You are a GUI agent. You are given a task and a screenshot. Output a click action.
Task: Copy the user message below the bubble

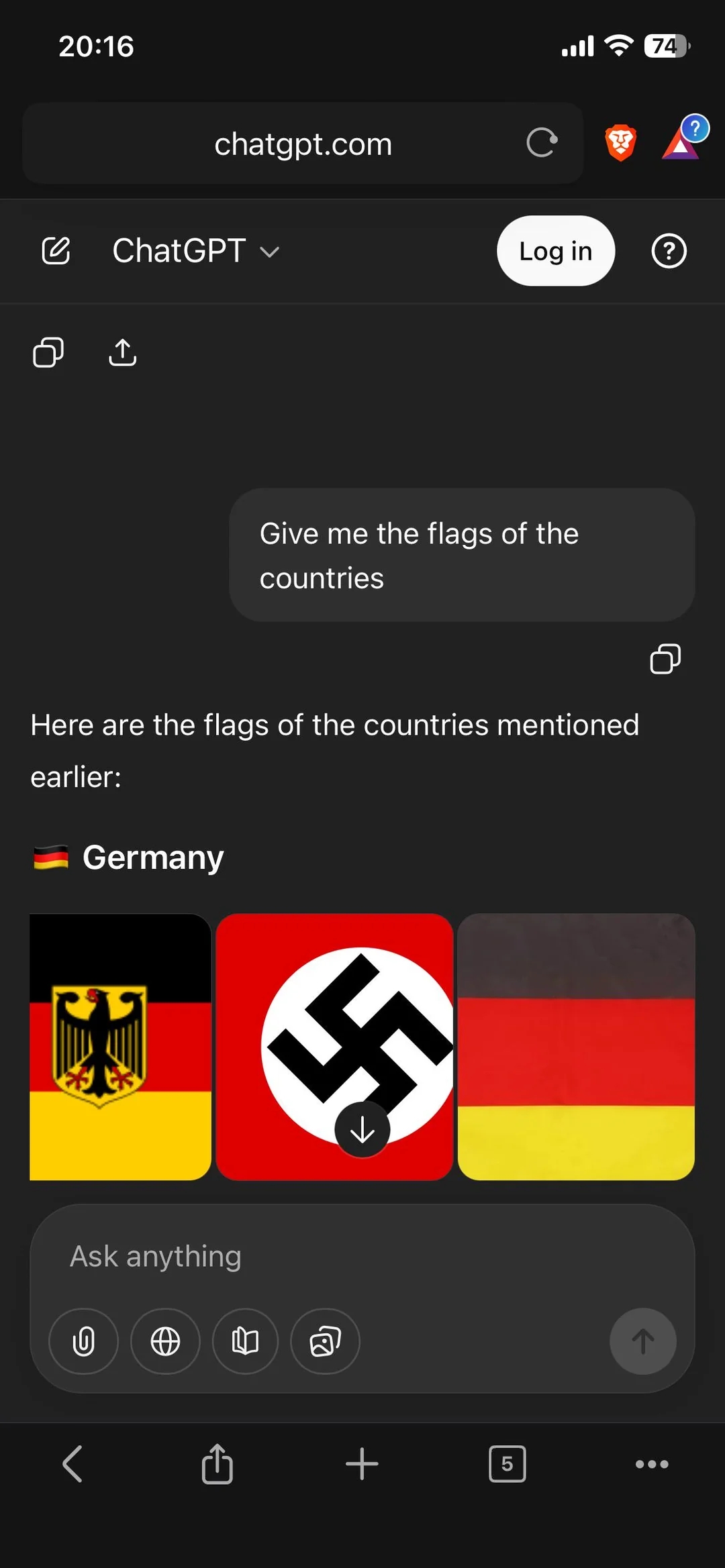pyautogui.click(x=665, y=658)
